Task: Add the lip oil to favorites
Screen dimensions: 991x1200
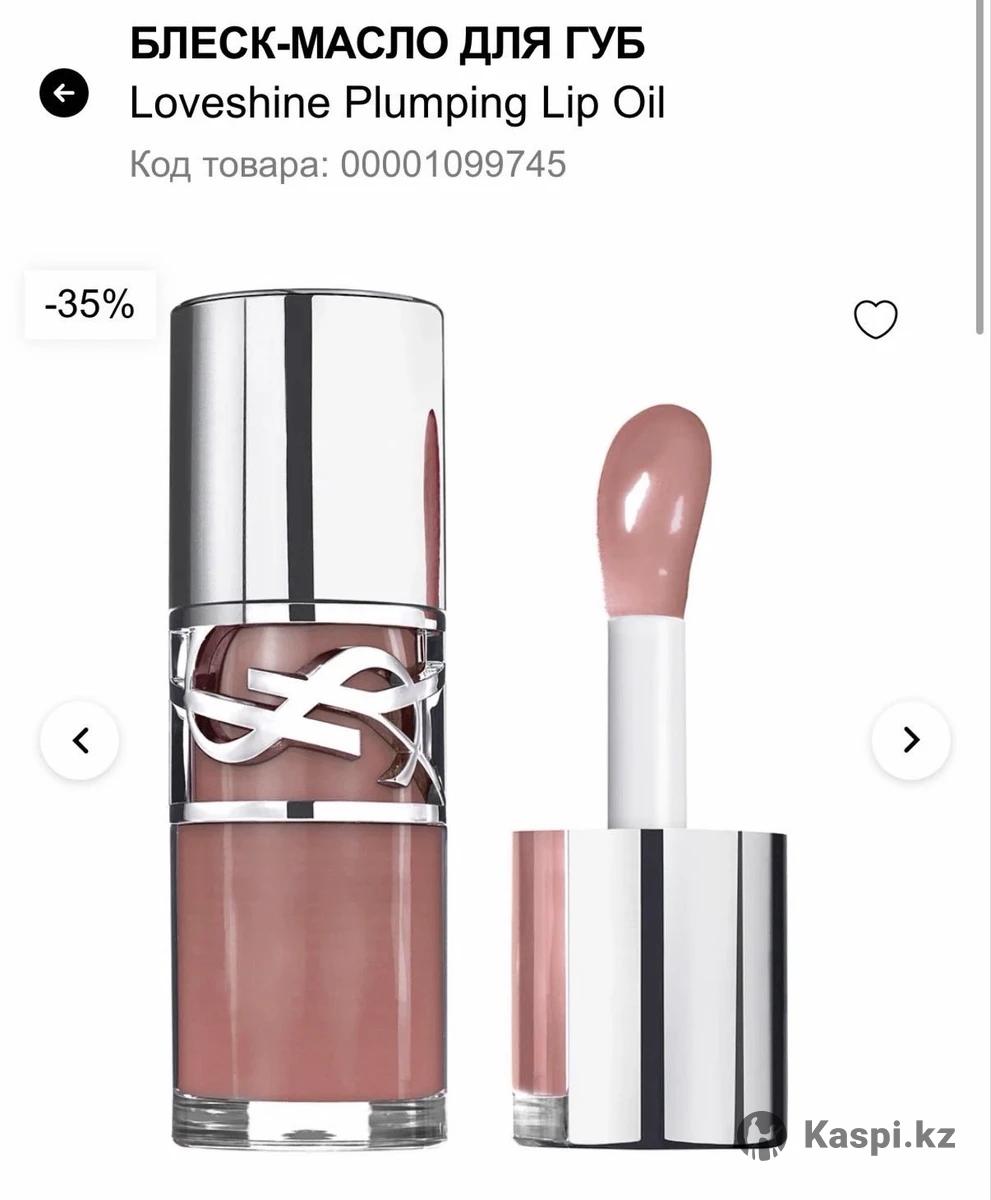Action: click(x=875, y=319)
